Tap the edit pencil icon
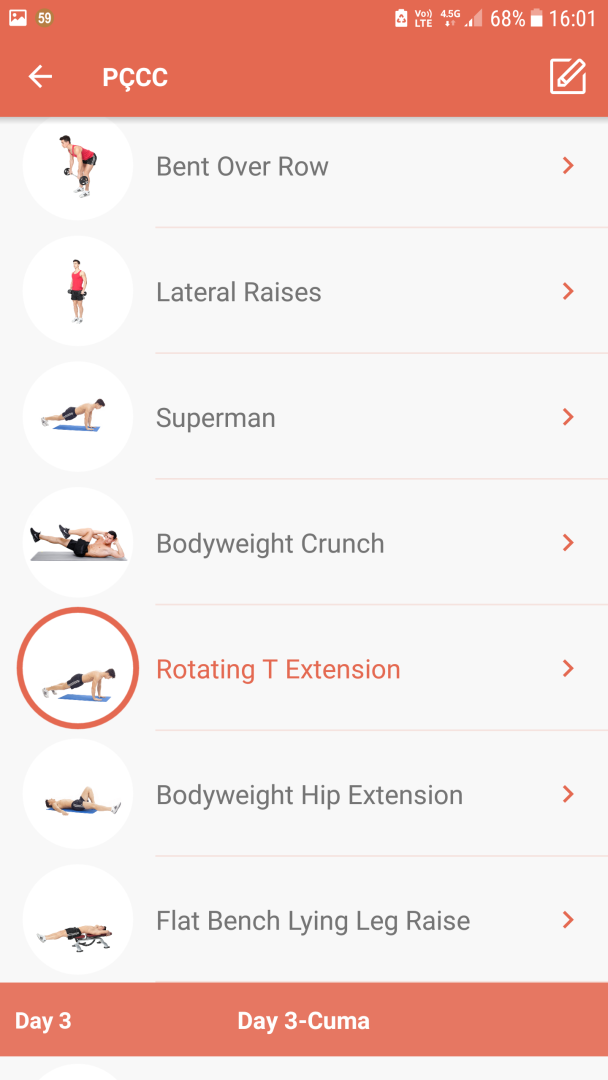This screenshot has height=1080, width=608. (567, 77)
